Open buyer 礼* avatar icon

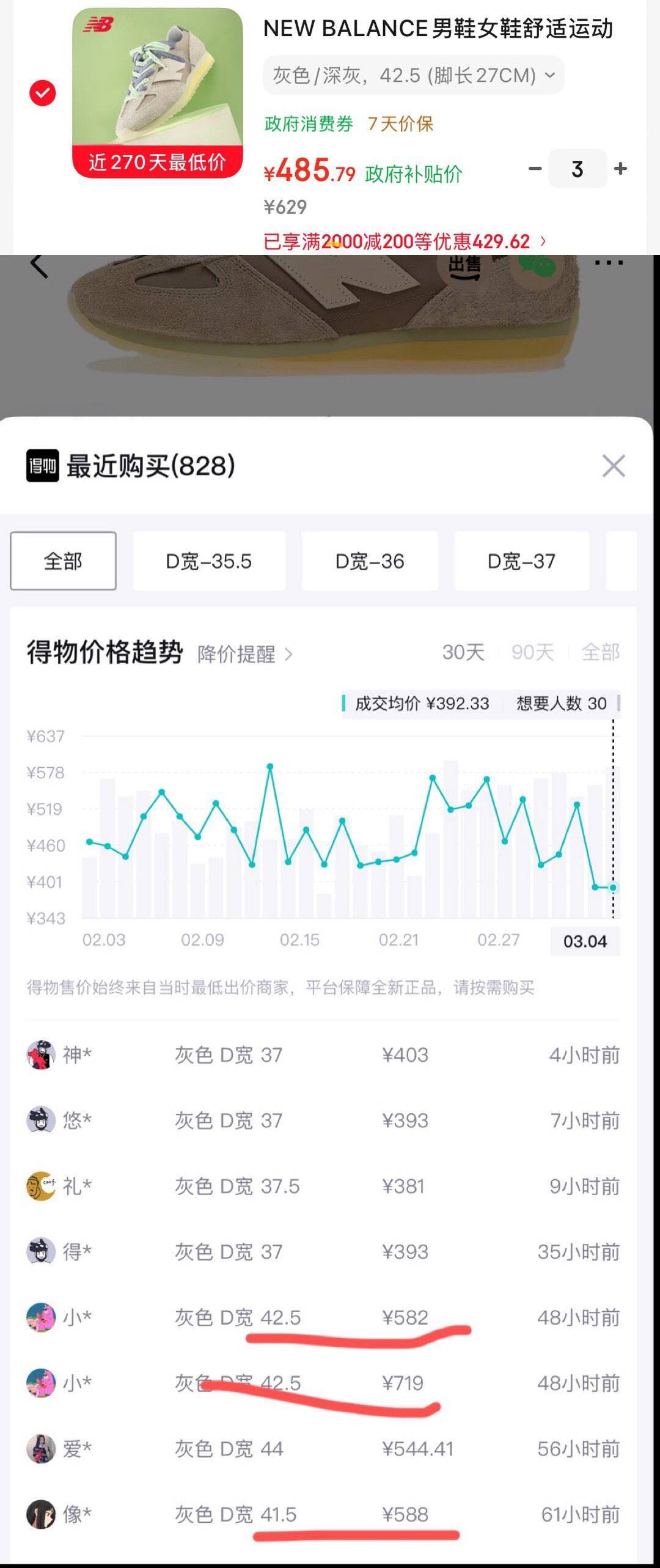41,1185
